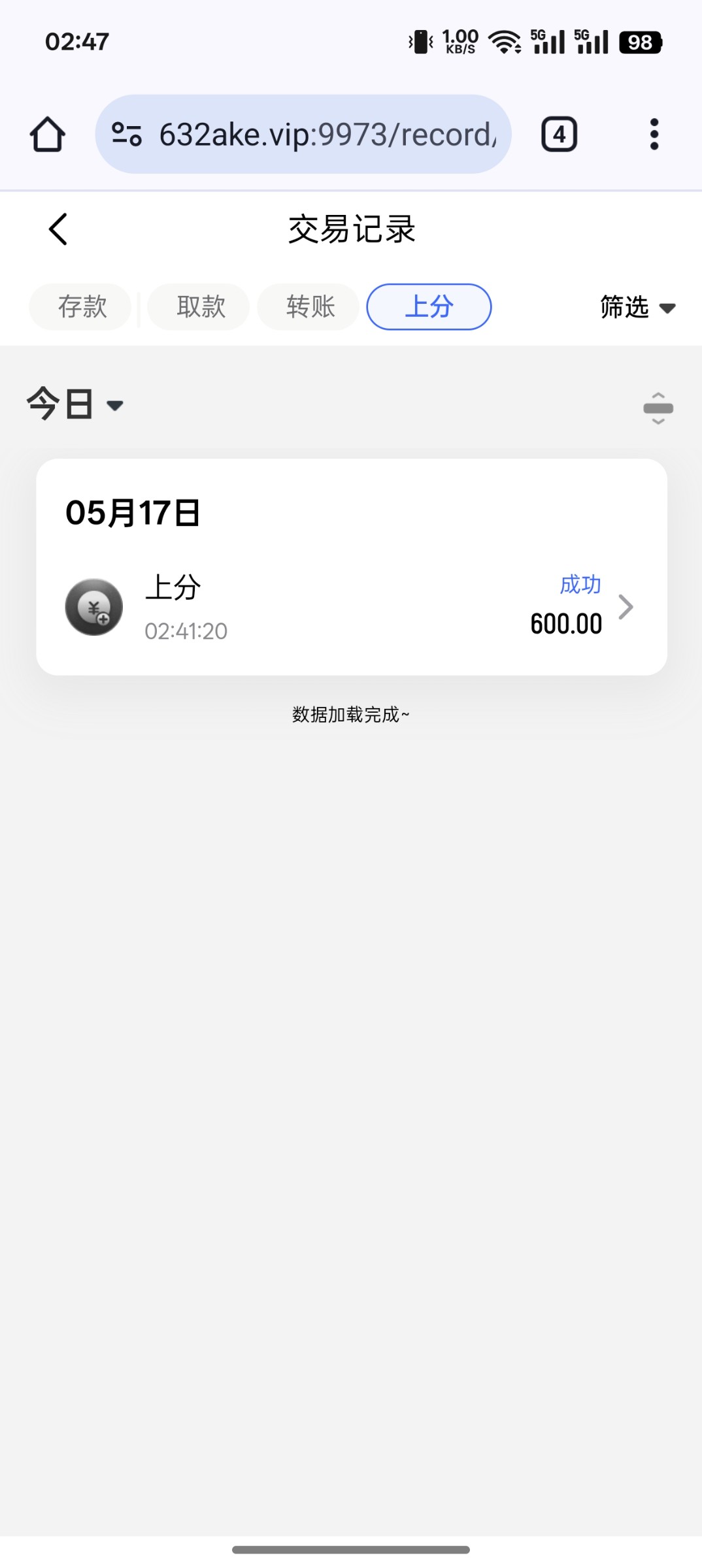Image resolution: width=702 pixels, height=1568 pixels.
Task: Edit the 632ake.vip address bar
Action: (327, 135)
